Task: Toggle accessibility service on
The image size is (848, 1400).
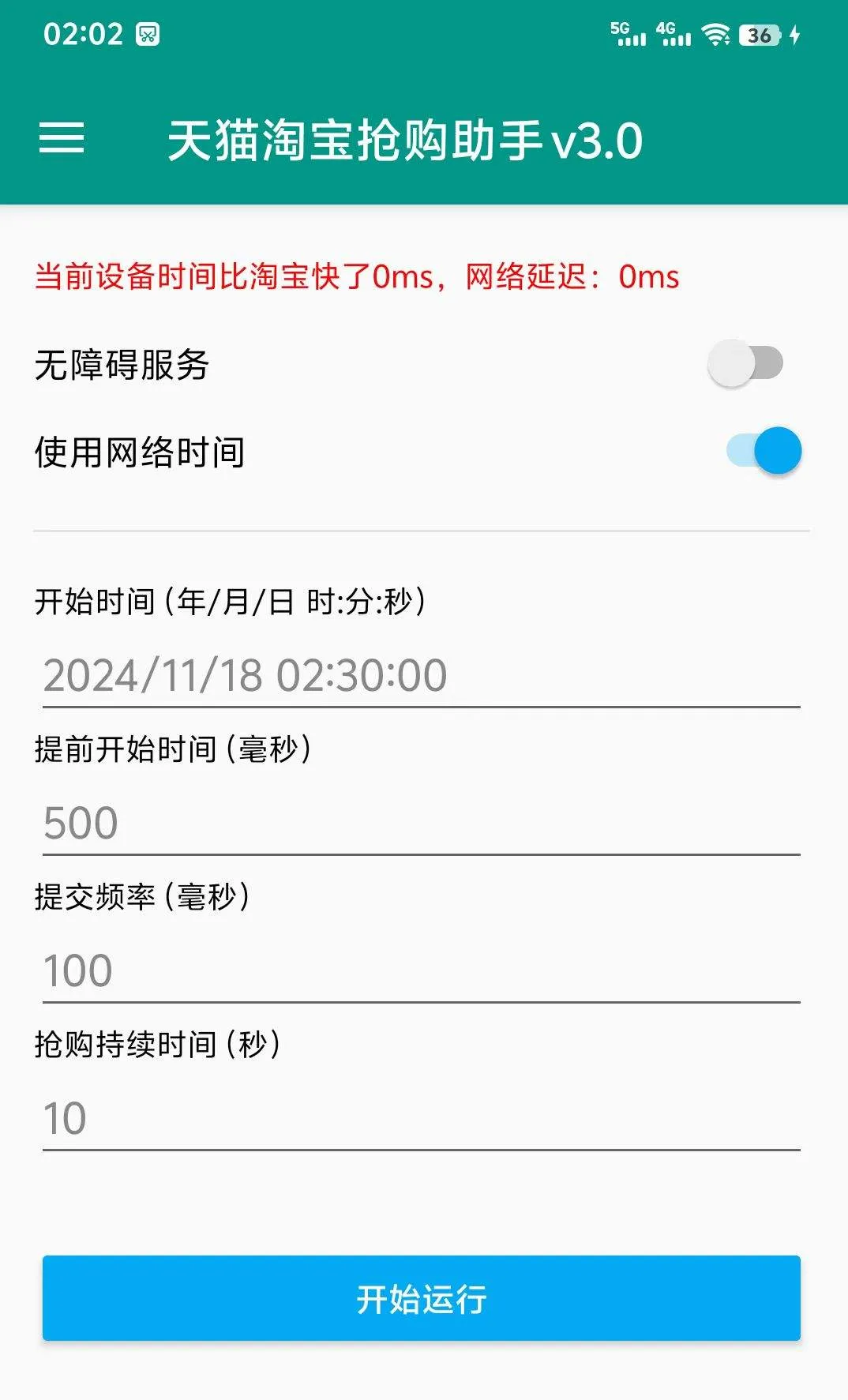Action: tap(745, 362)
